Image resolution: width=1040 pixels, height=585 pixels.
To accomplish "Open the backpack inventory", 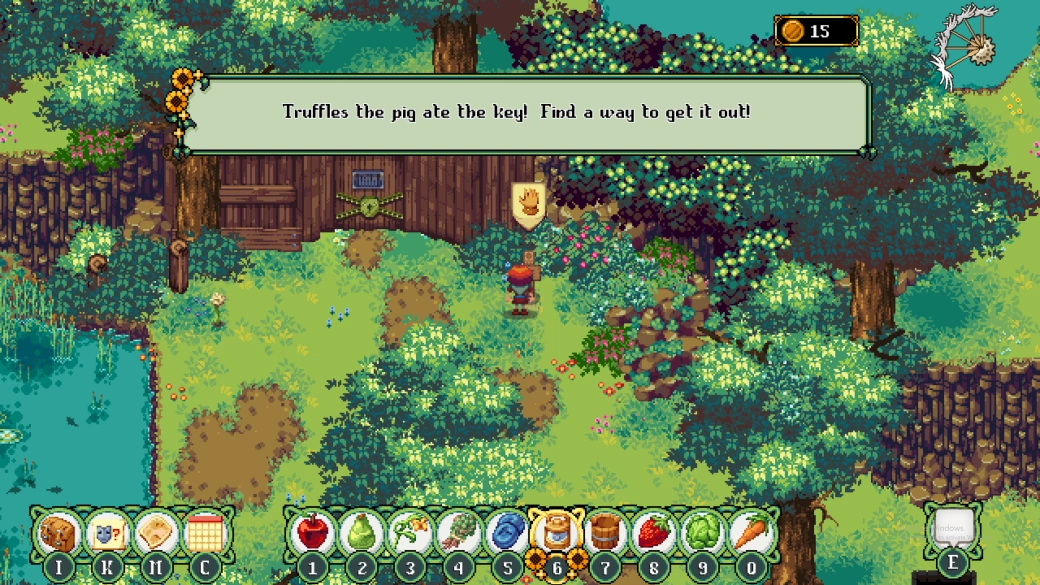I will point(58,533).
